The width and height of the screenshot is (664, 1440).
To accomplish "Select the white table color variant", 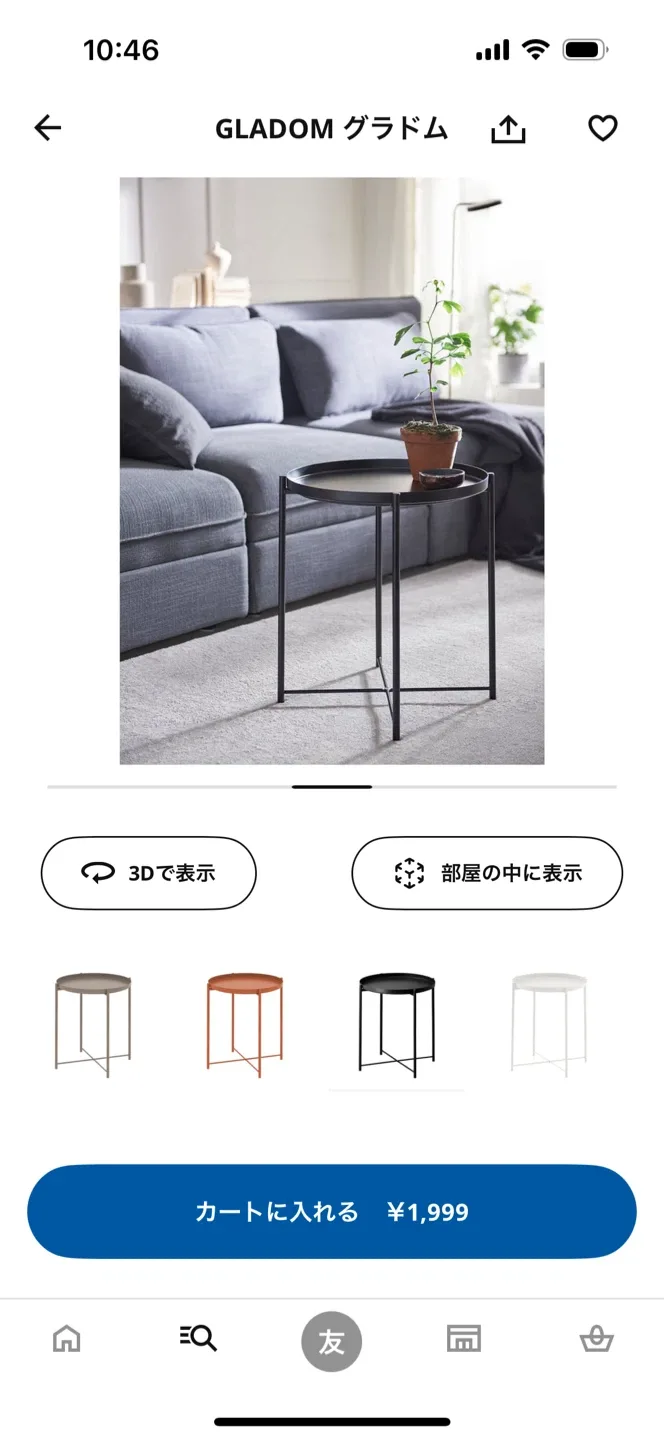I will [x=548, y=1022].
